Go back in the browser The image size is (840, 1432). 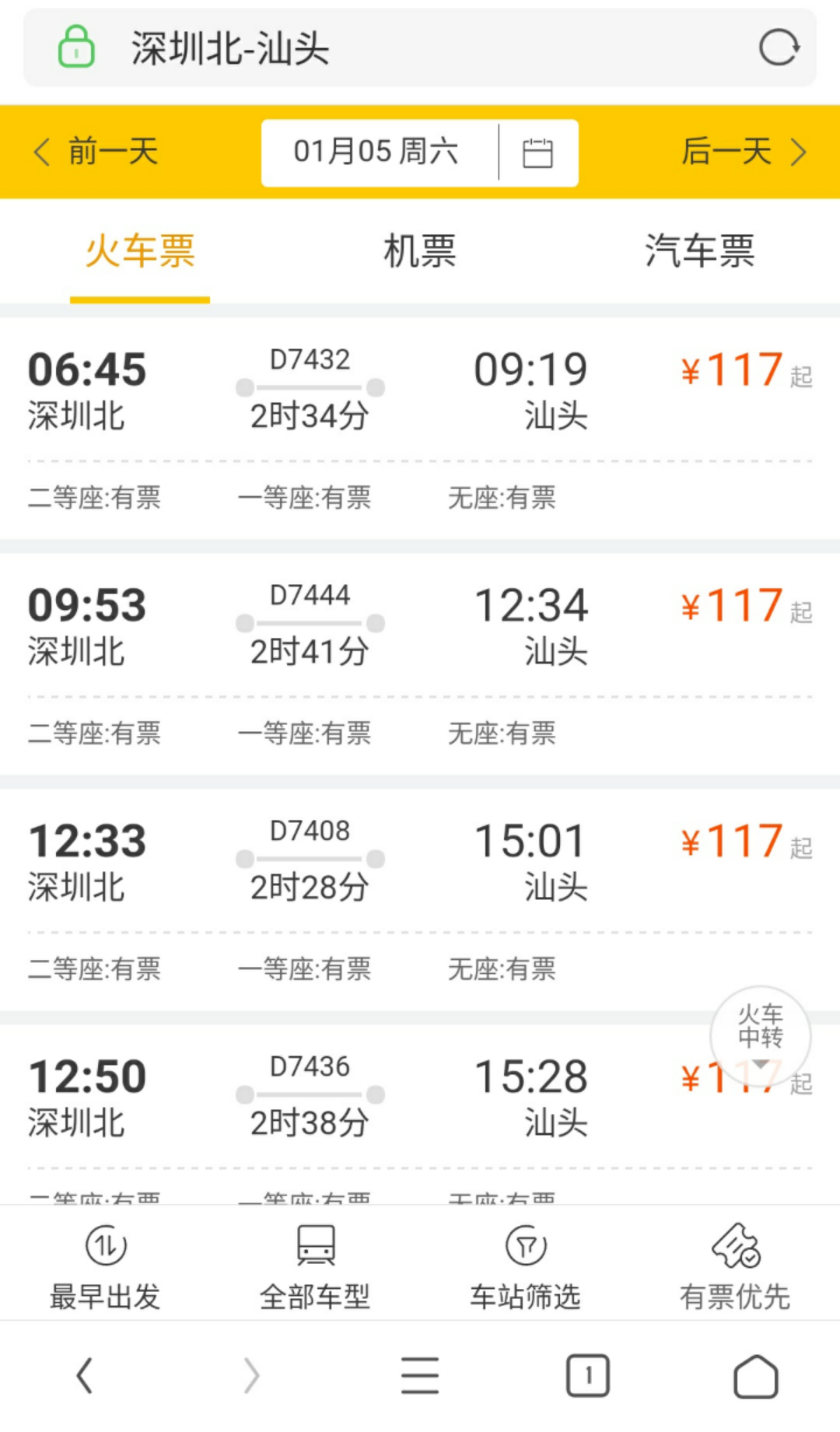pos(85,1375)
